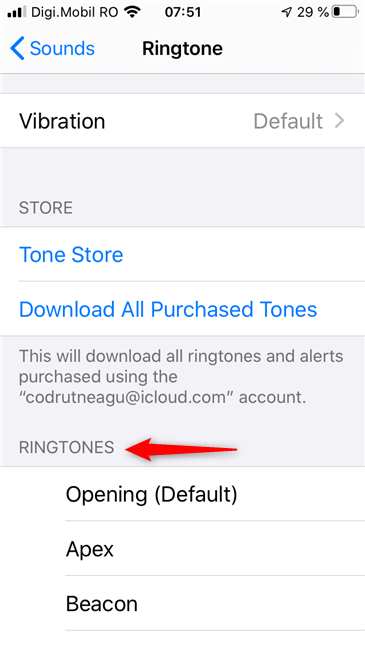
Task: Select the Opening (Default) ringtone
Action: pos(182,493)
